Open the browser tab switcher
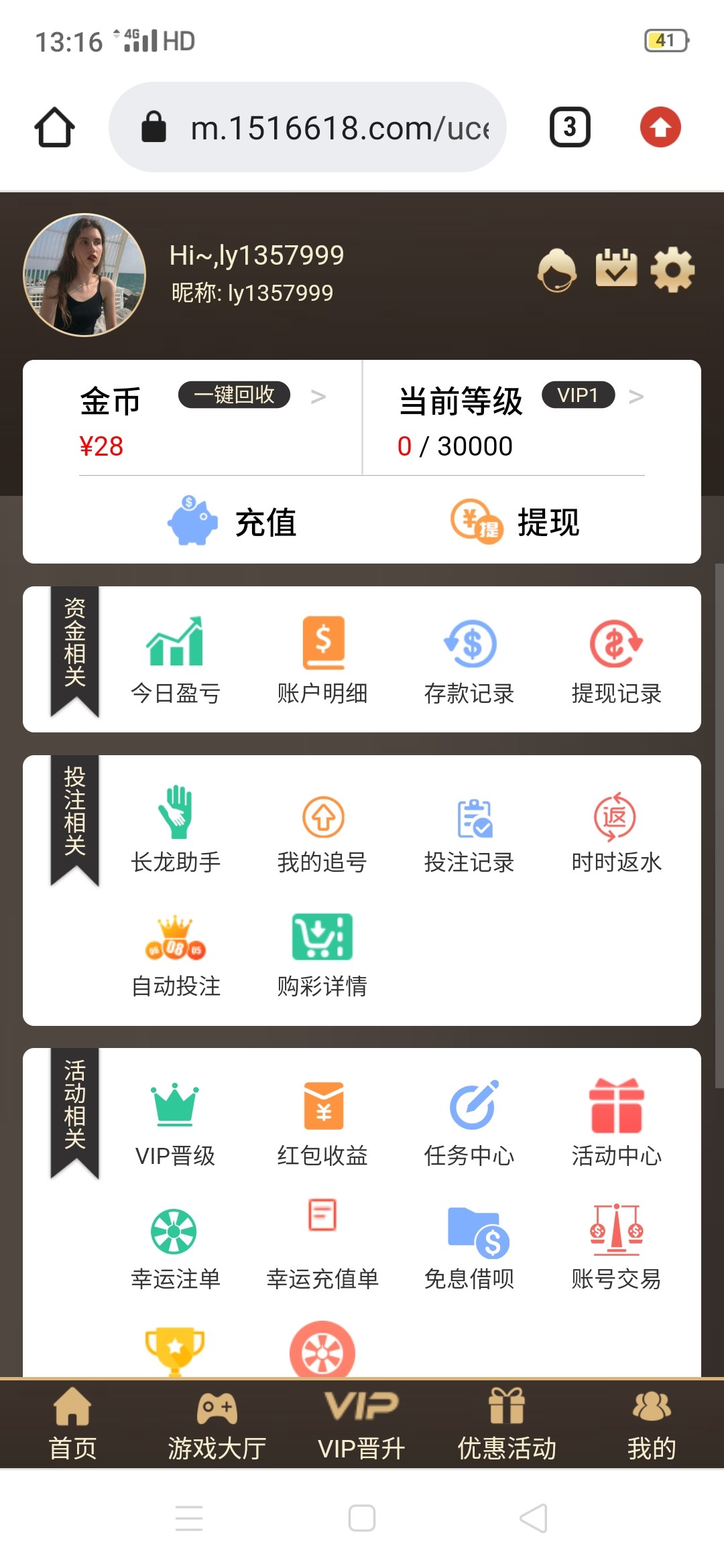 570,127
